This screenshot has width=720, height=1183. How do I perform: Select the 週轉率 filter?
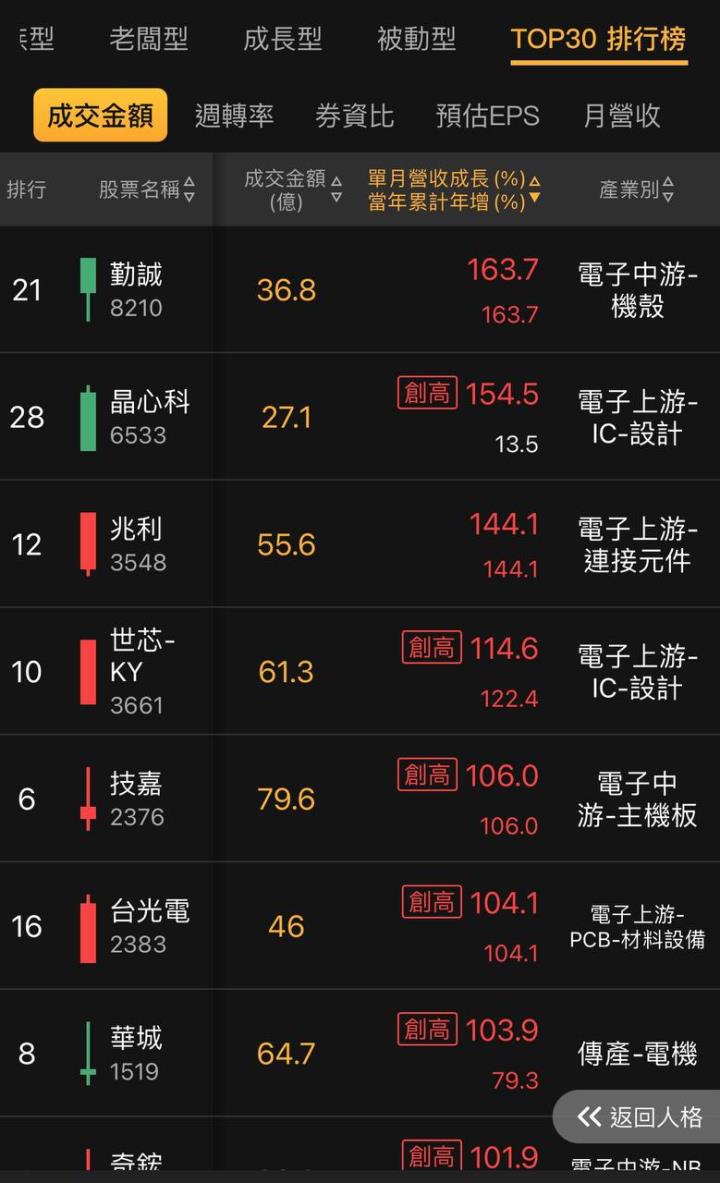[234, 115]
